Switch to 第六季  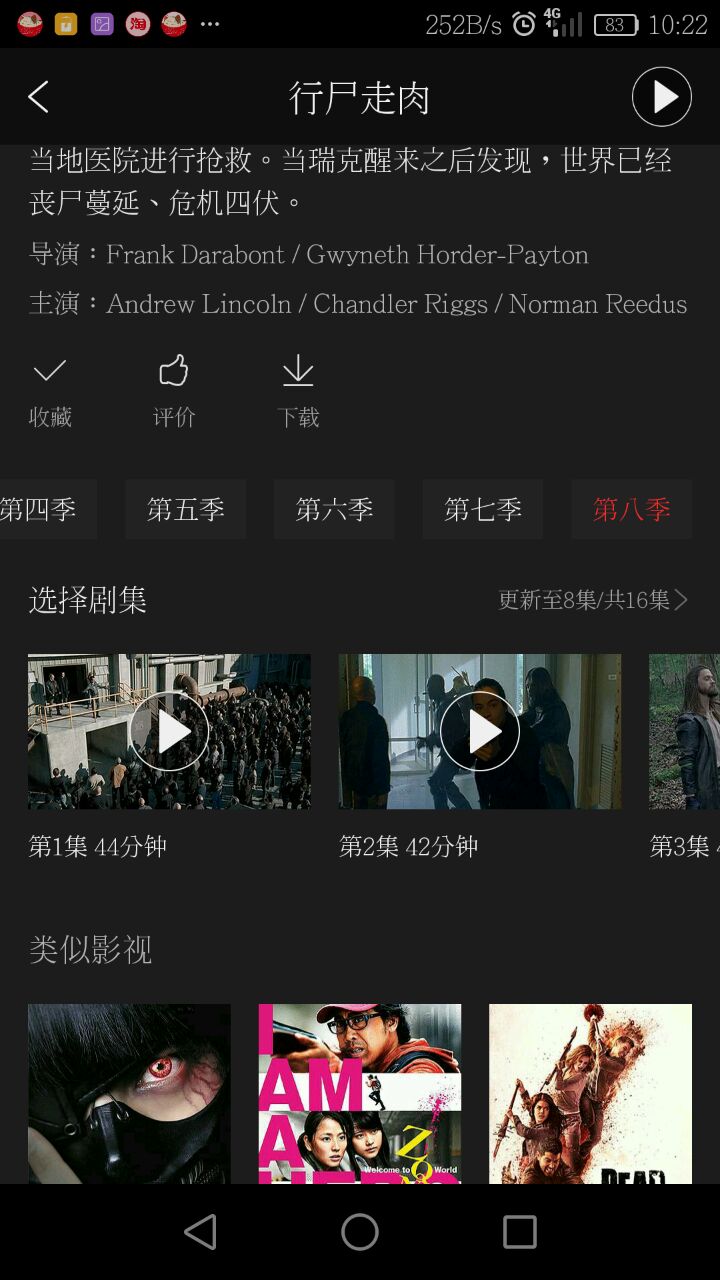coord(334,509)
